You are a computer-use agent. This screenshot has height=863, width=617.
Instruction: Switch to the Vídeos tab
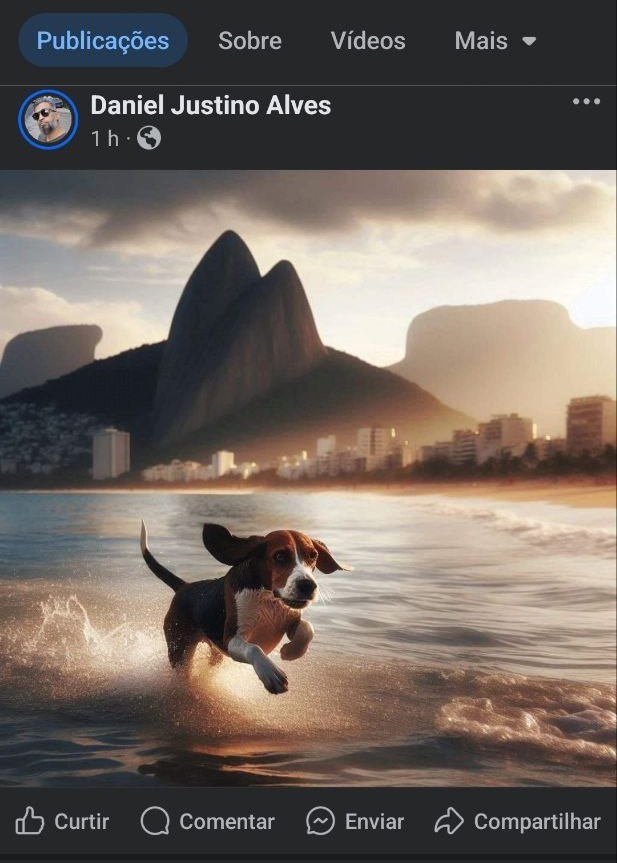(x=368, y=41)
